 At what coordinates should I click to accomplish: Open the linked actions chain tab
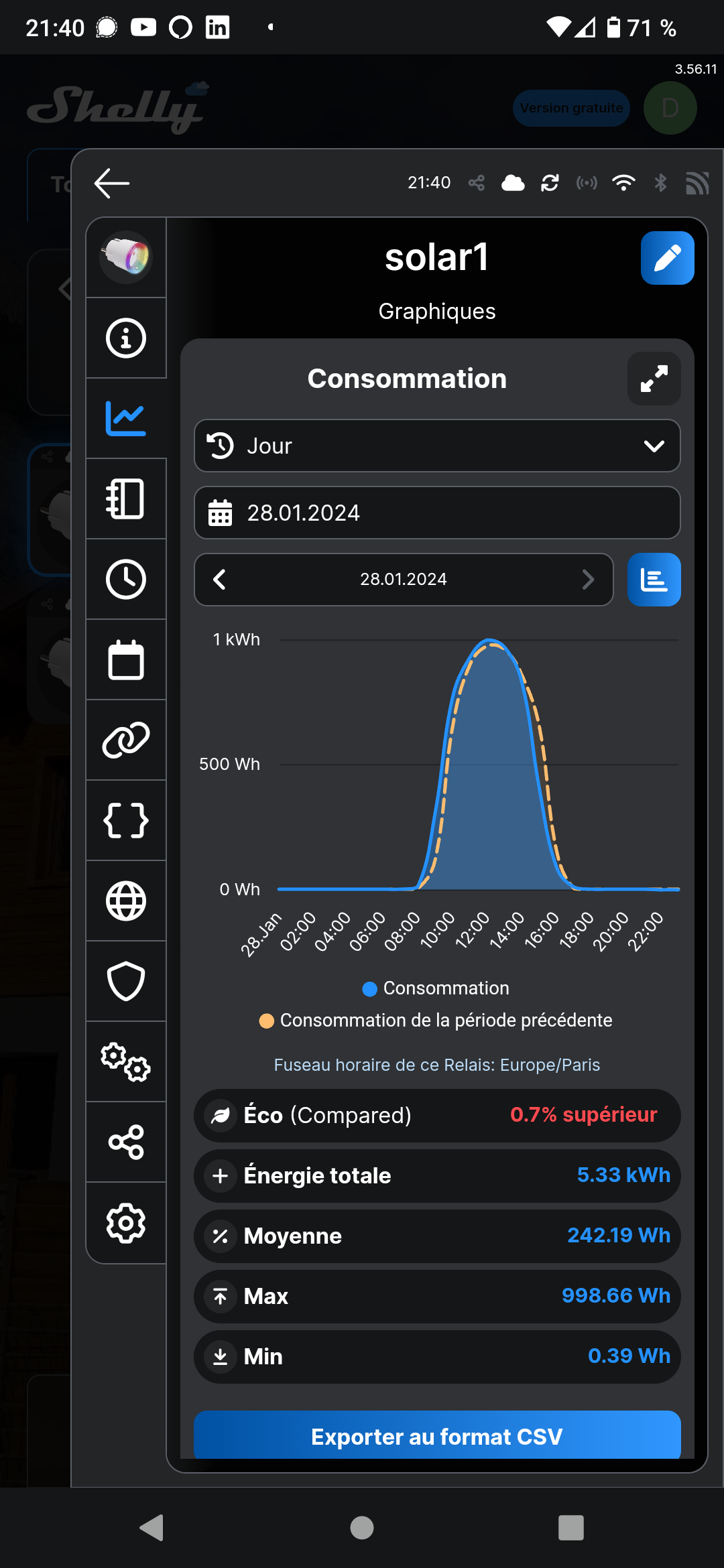[x=126, y=740]
